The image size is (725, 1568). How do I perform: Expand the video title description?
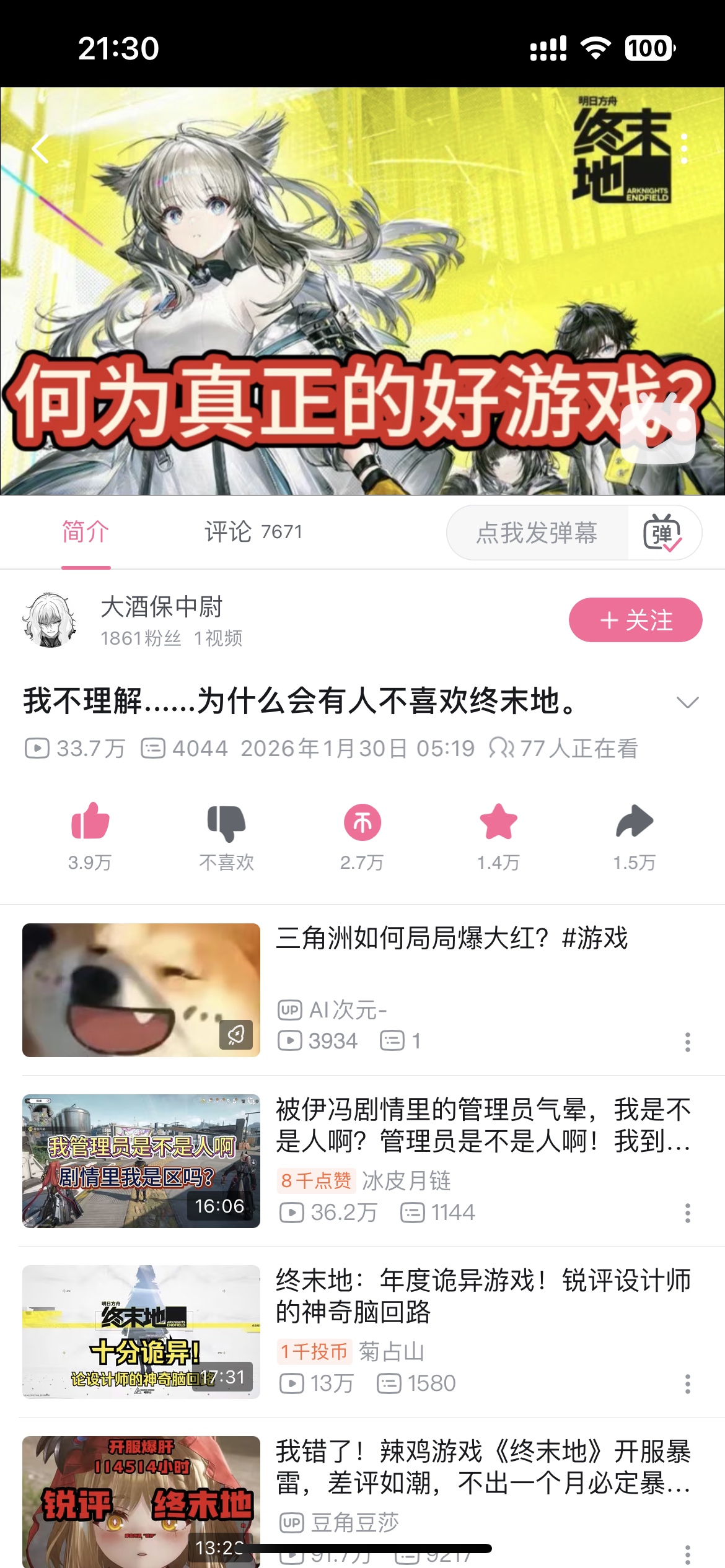tap(687, 702)
